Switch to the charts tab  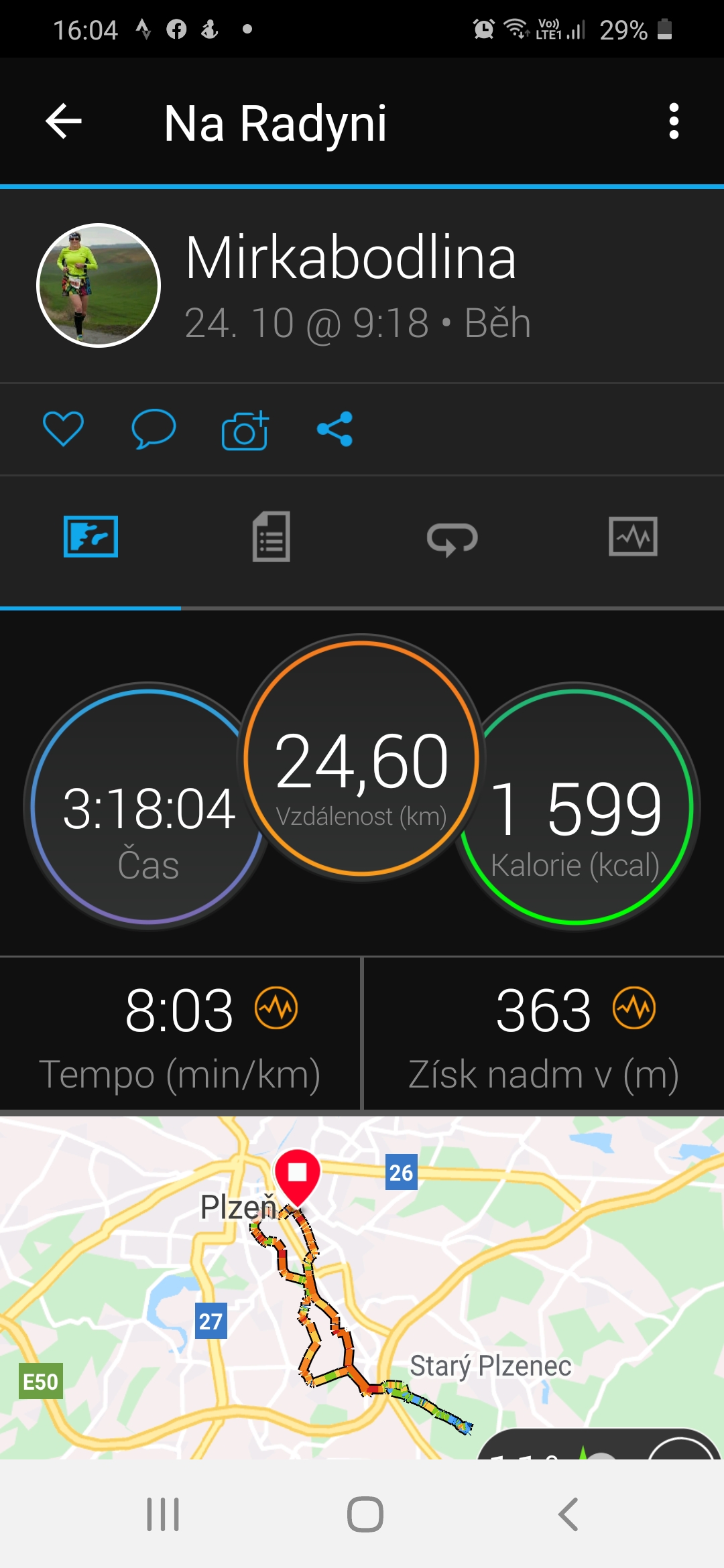point(633,536)
